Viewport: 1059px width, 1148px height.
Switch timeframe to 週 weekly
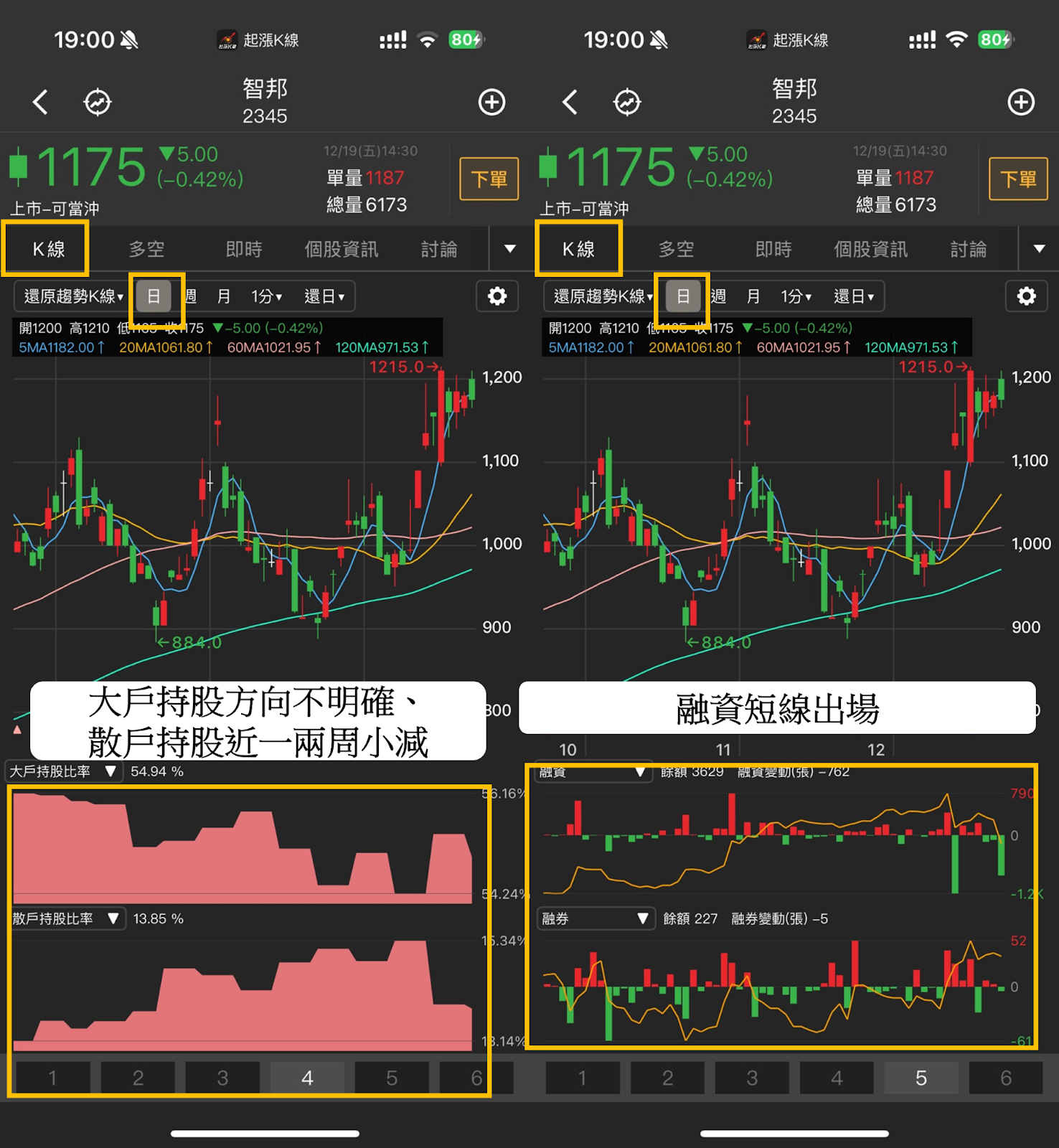point(191,296)
